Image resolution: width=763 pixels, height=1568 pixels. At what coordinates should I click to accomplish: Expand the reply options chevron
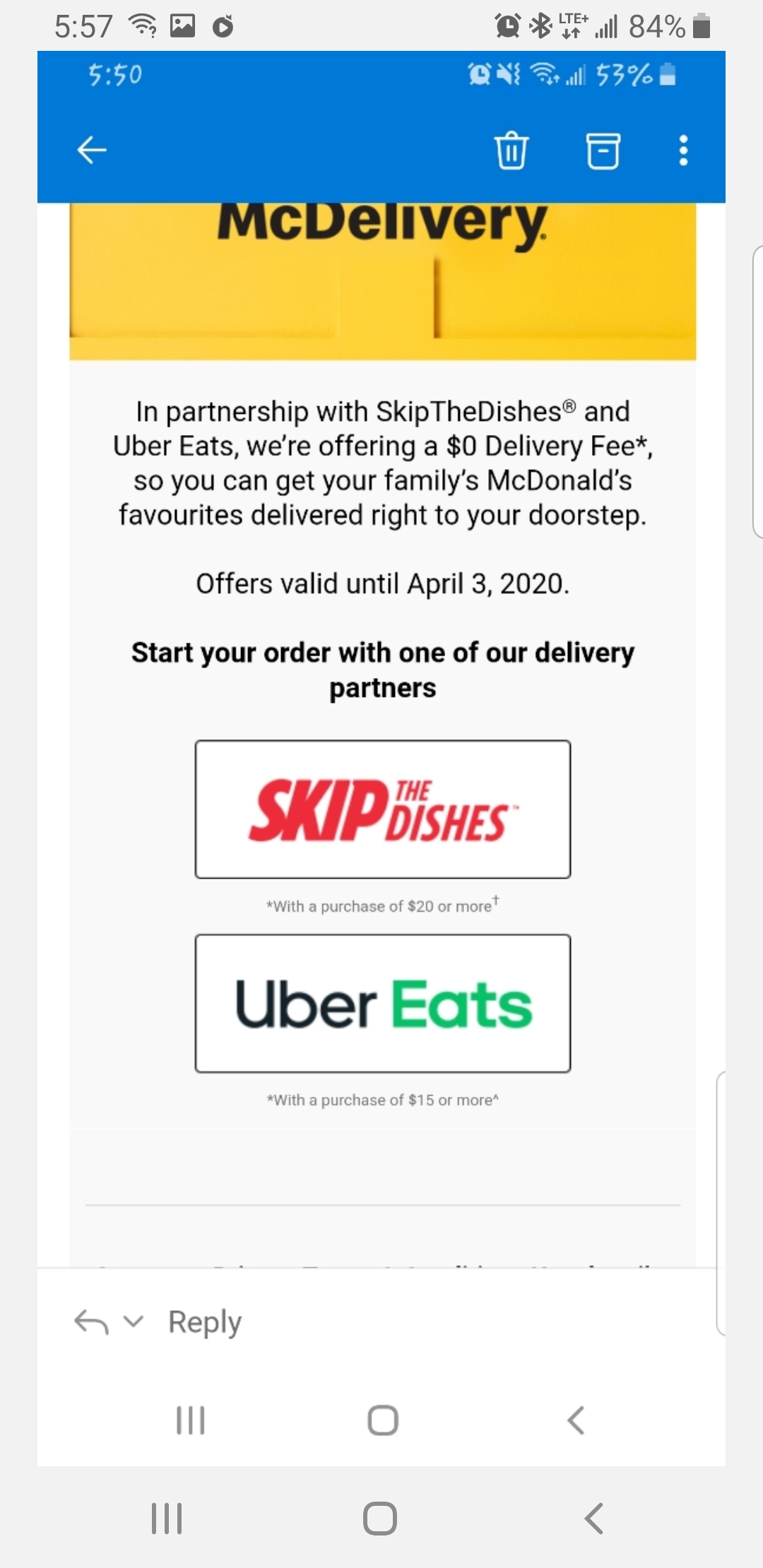[x=136, y=1321]
